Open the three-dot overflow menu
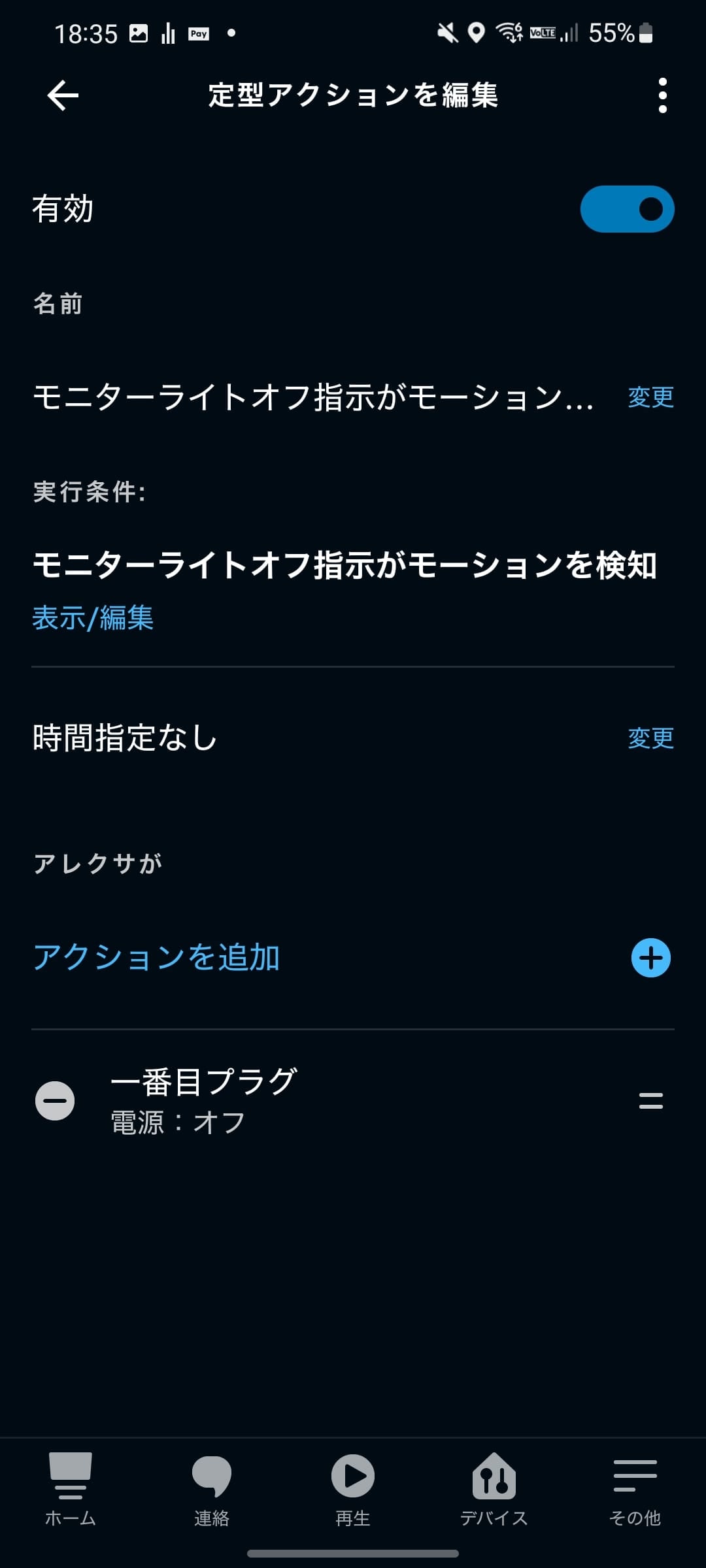 point(662,95)
